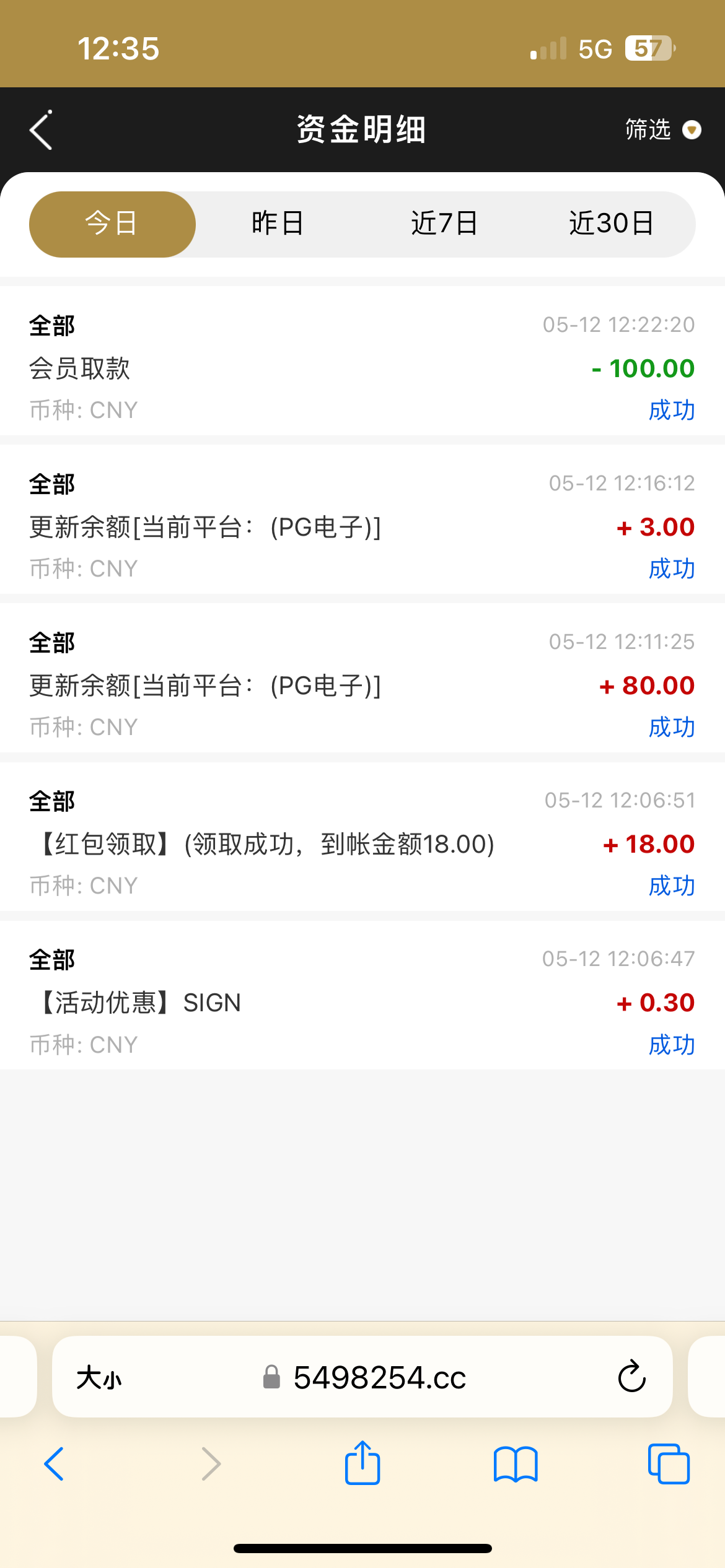The height and width of the screenshot is (1568, 725).
Task: Reload the page with refresh icon
Action: pos(631,1377)
